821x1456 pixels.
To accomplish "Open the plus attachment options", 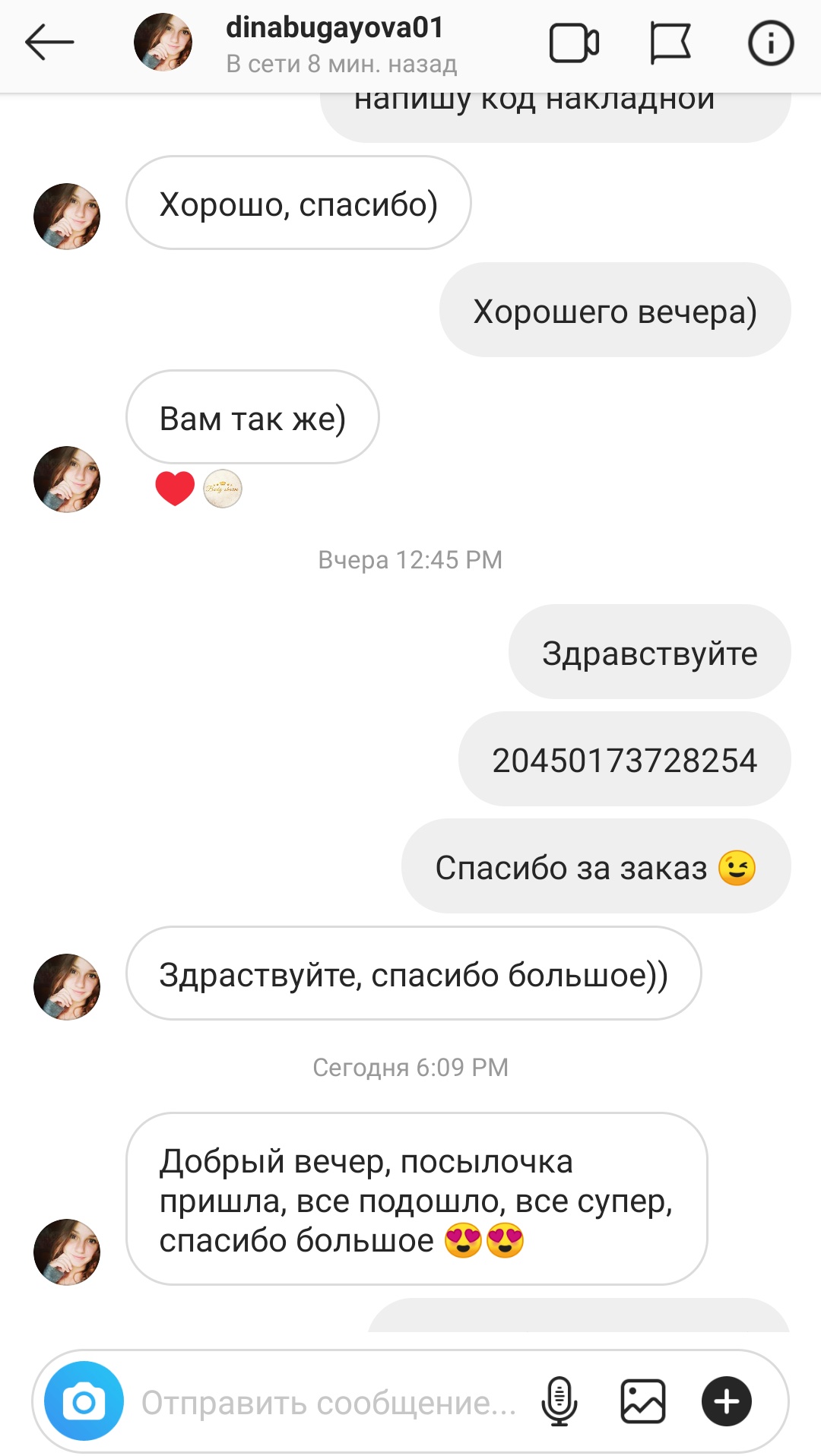I will click(726, 1401).
